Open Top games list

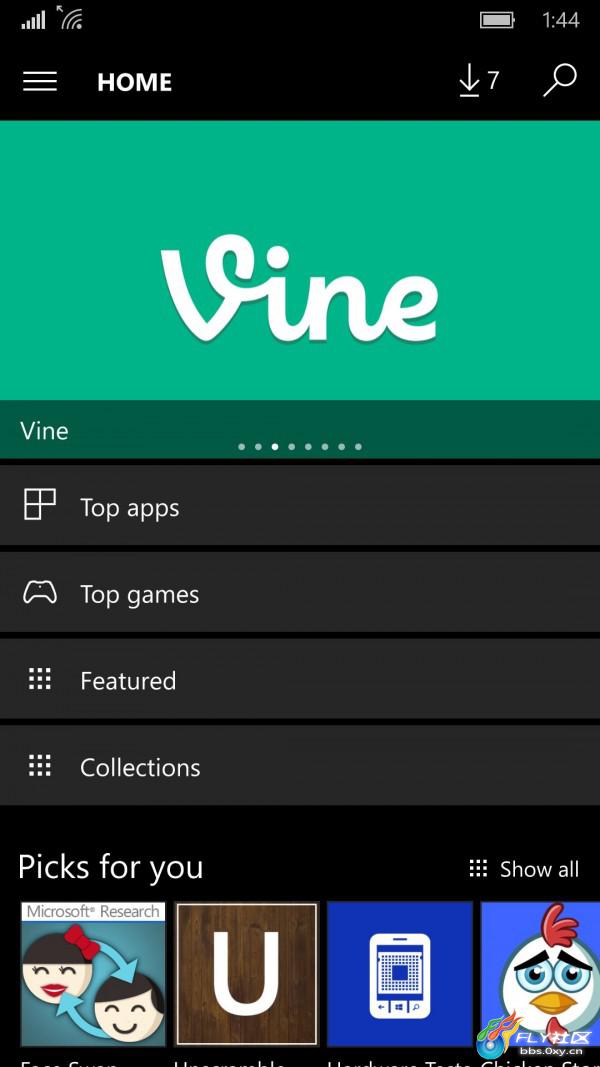point(300,594)
